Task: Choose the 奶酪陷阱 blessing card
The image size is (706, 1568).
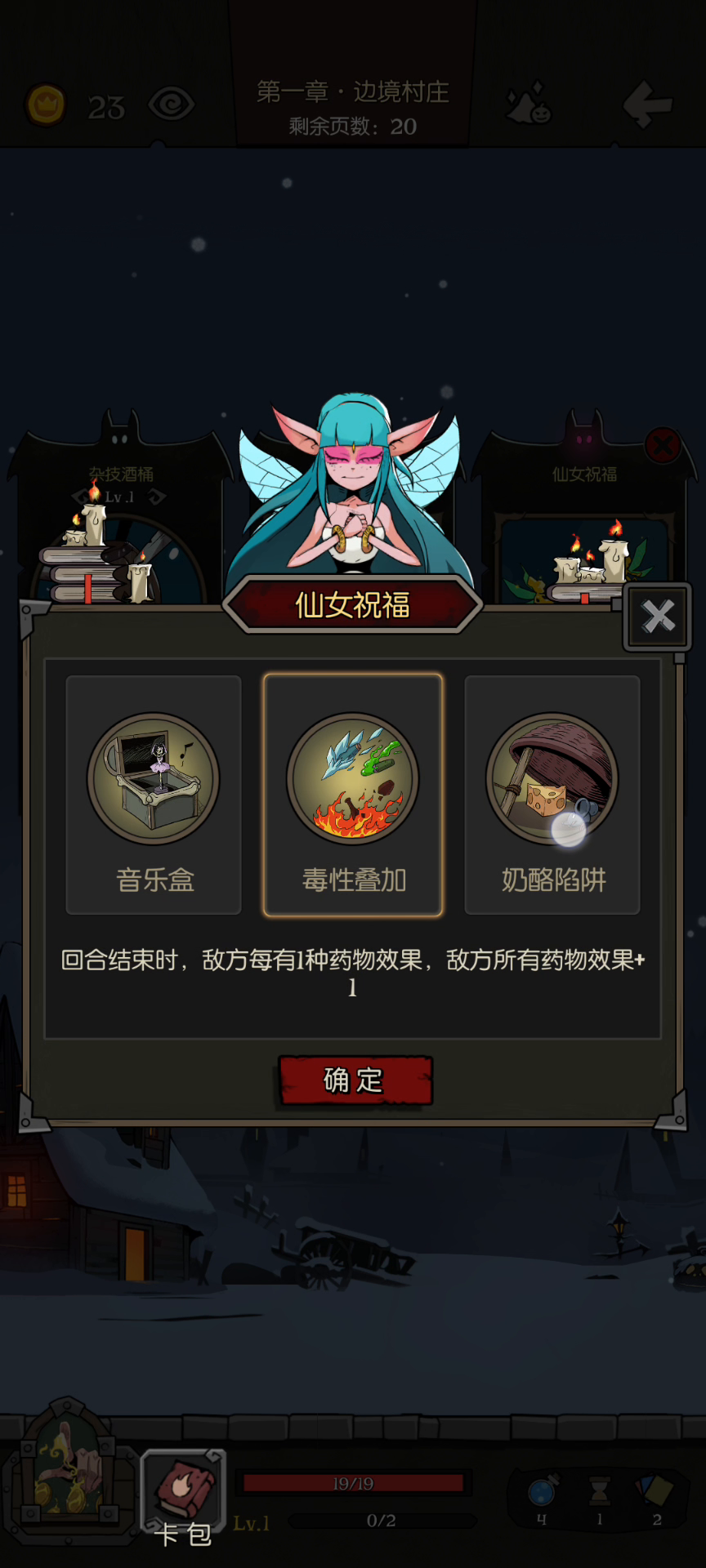Action: 552,795
